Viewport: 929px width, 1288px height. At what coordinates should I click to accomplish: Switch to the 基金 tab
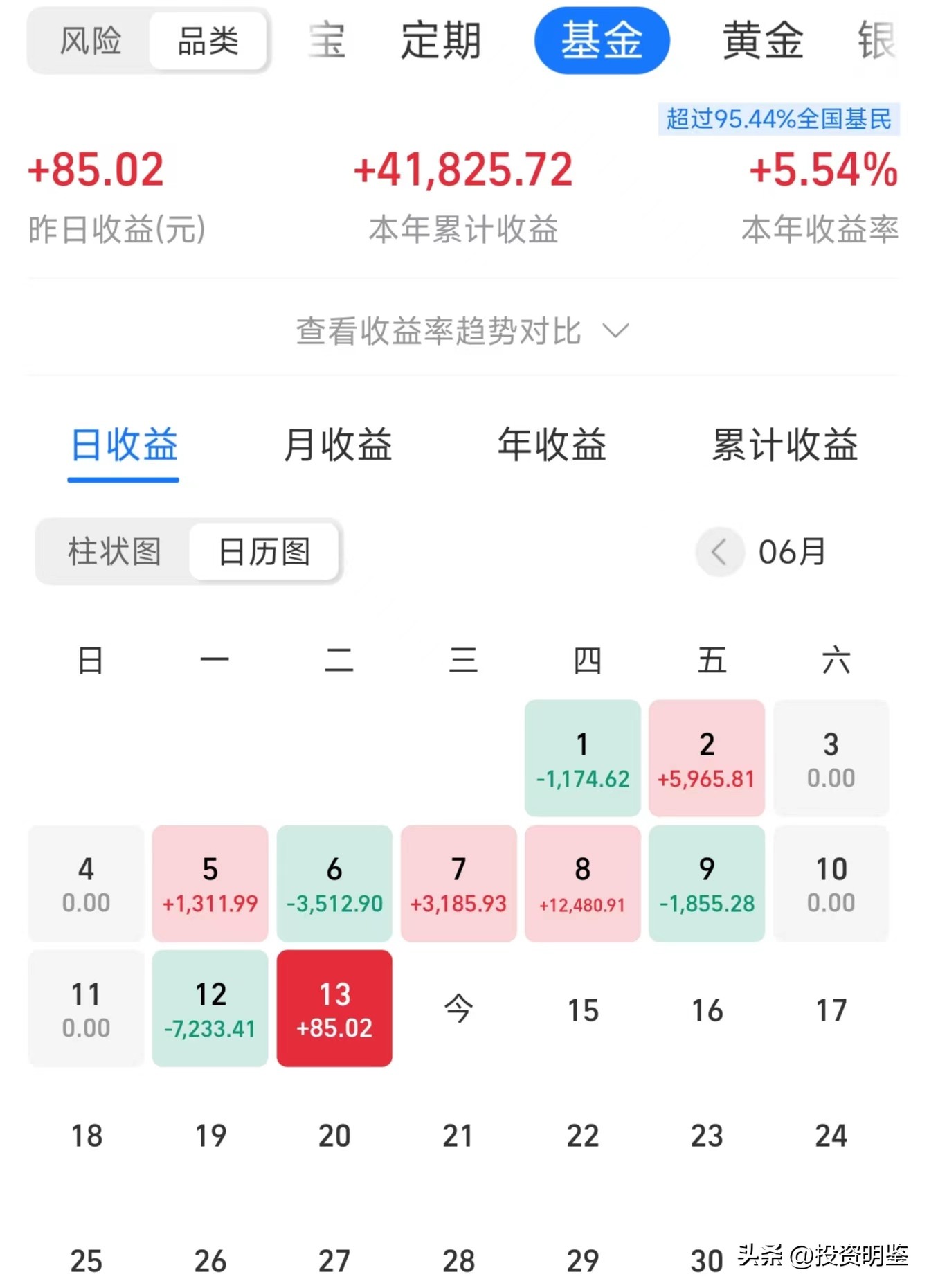point(602,40)
